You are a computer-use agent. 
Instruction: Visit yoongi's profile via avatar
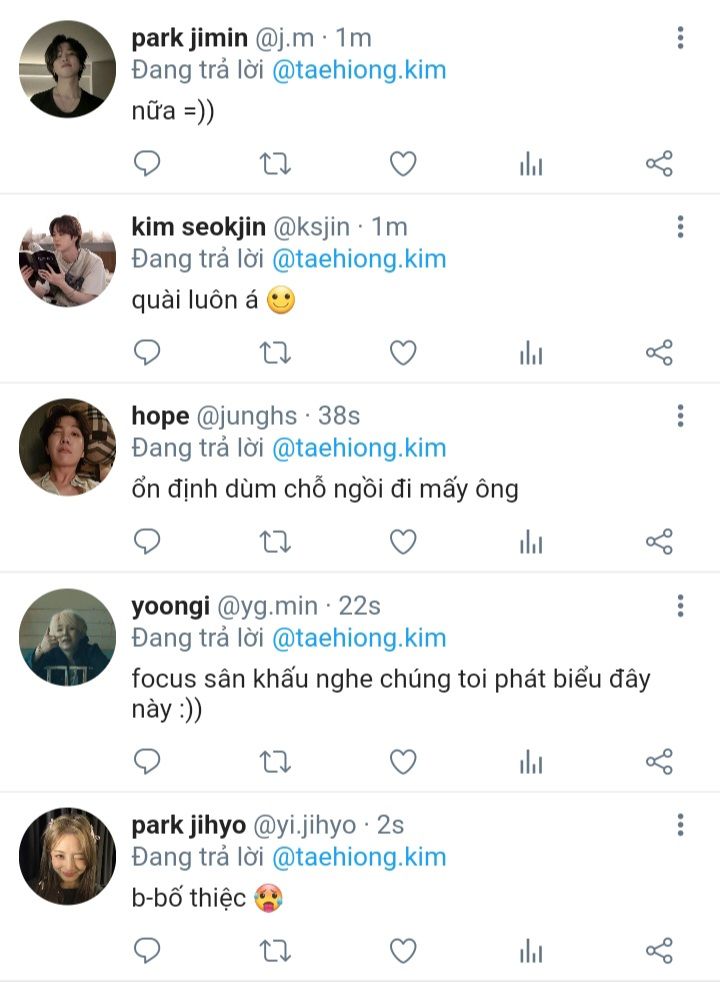[67, 637]
